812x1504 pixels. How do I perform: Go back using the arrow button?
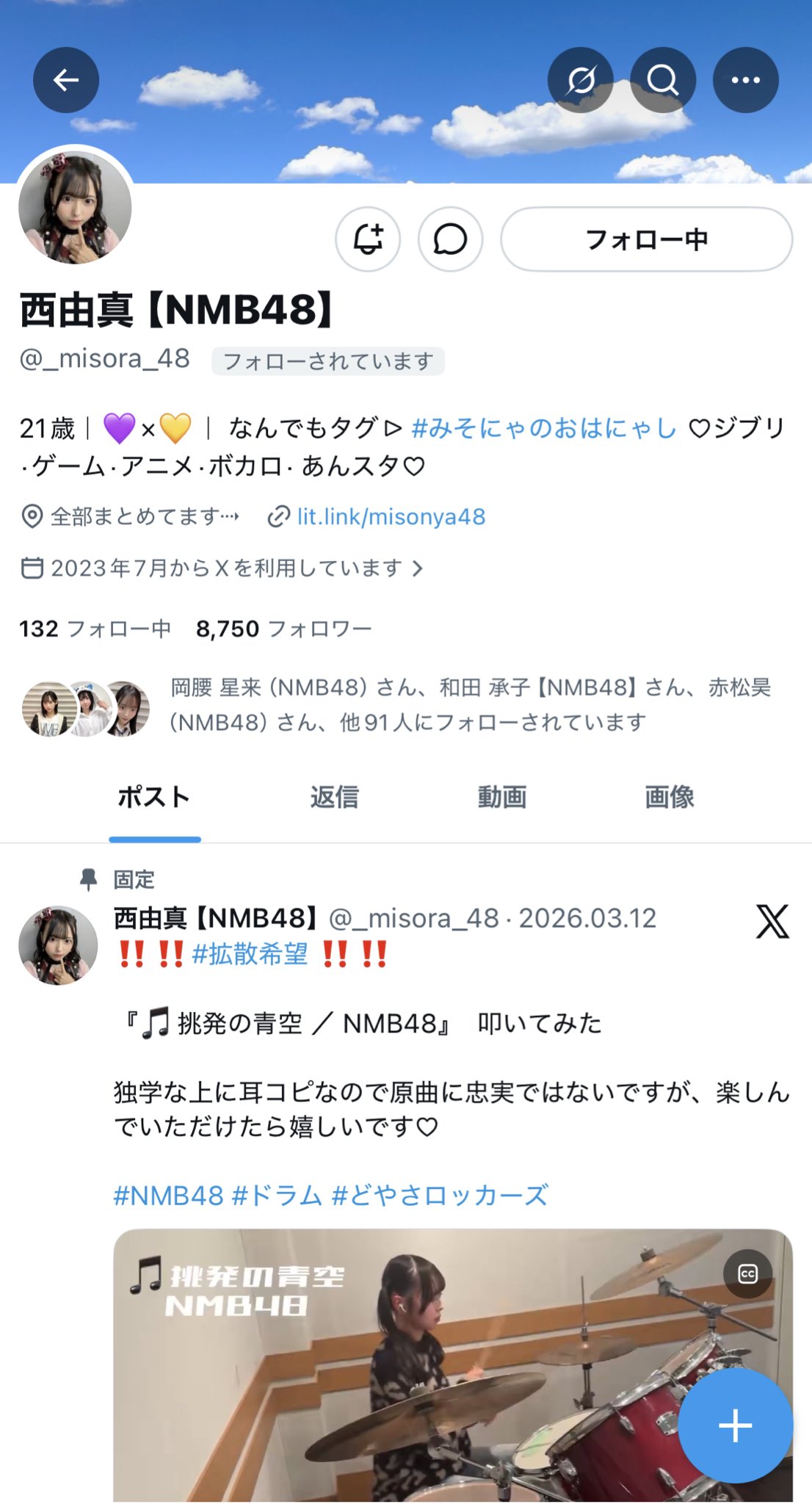pyautogui.click(x=66, y=80)
